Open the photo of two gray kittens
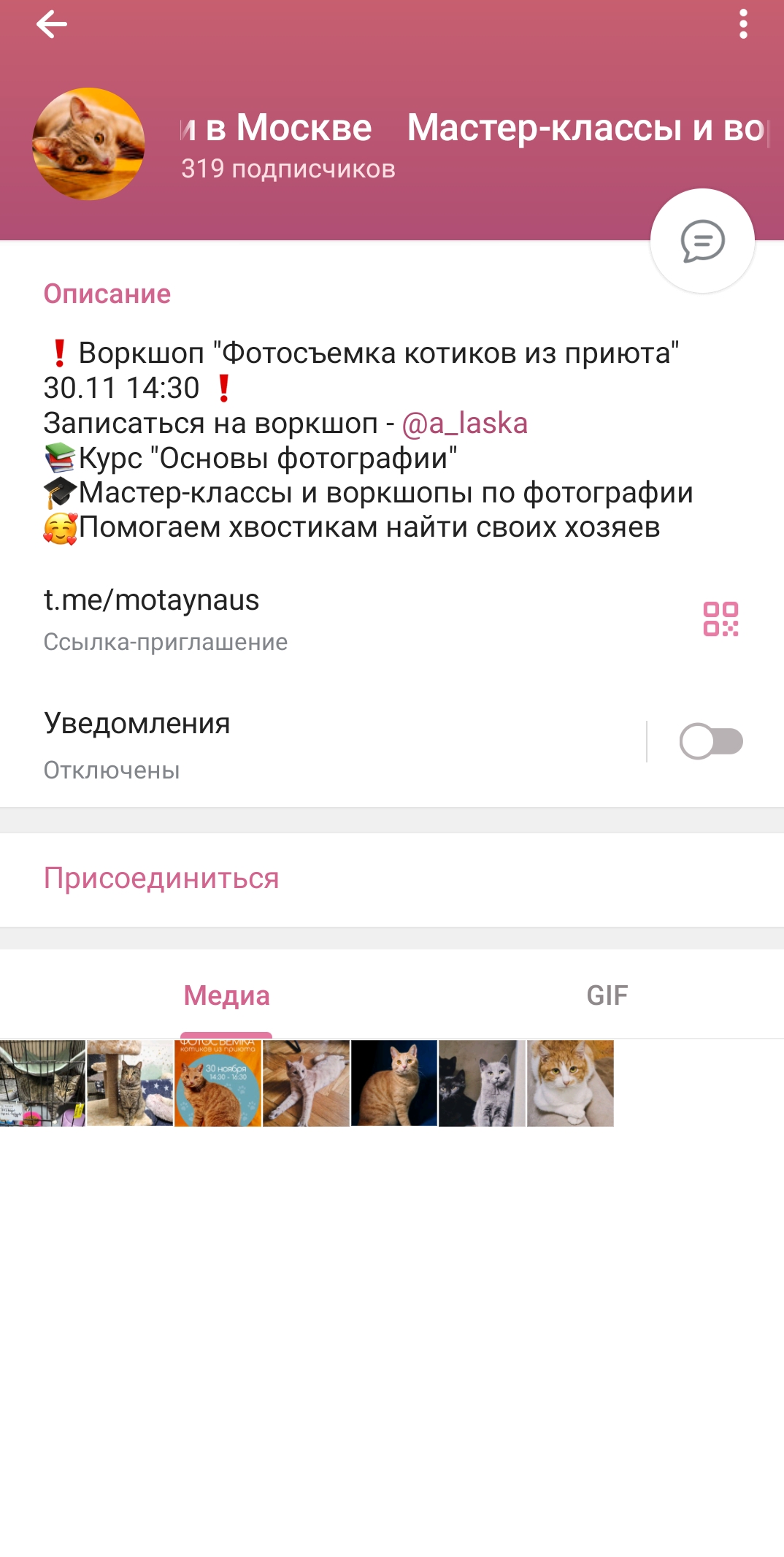This screenshot has width=784, height=1557. pyautogui.click(x=482, y=1083)
